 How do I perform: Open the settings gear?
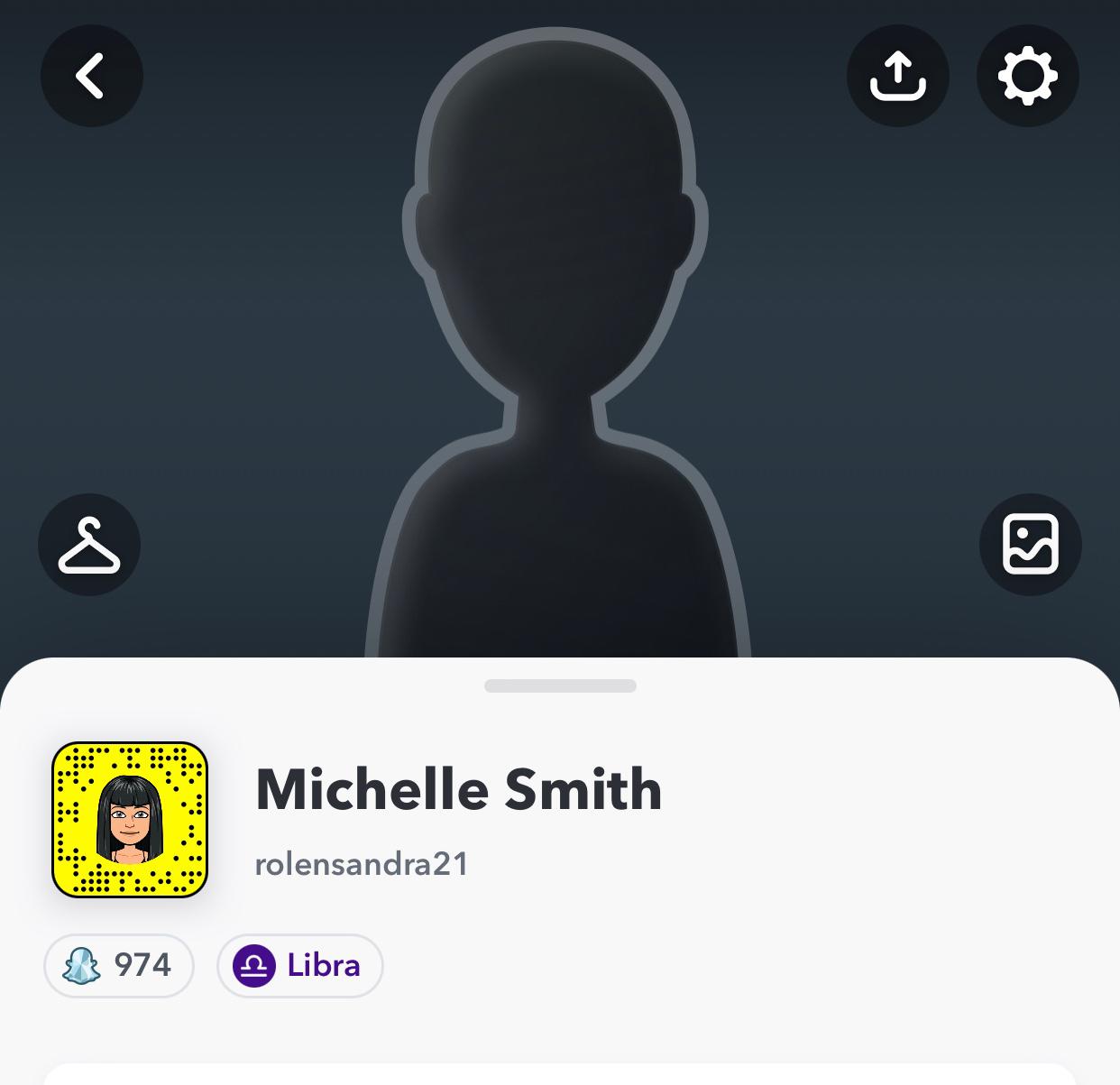[x=1027, y=76]
